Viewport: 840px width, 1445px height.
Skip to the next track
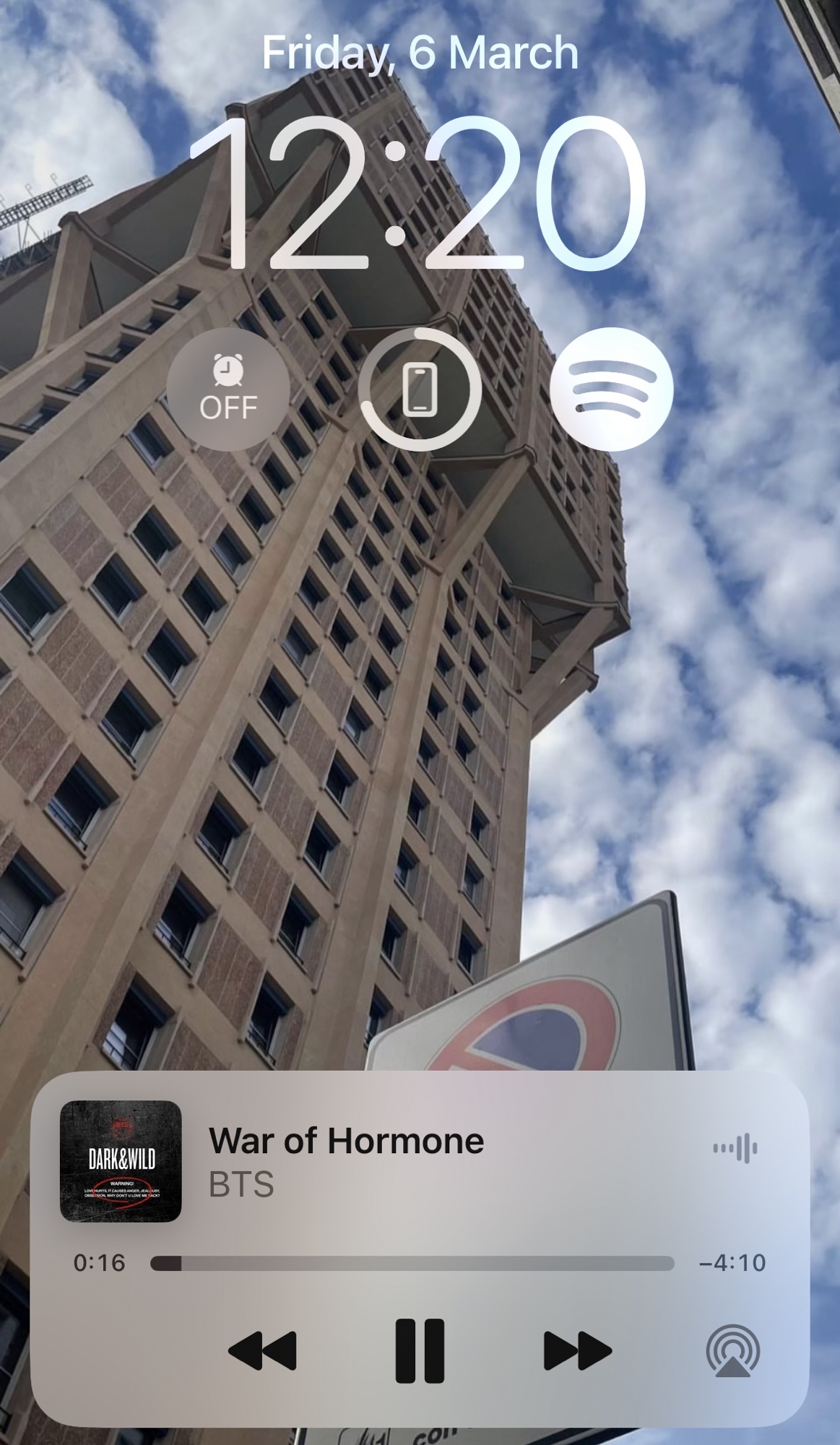577,1350
